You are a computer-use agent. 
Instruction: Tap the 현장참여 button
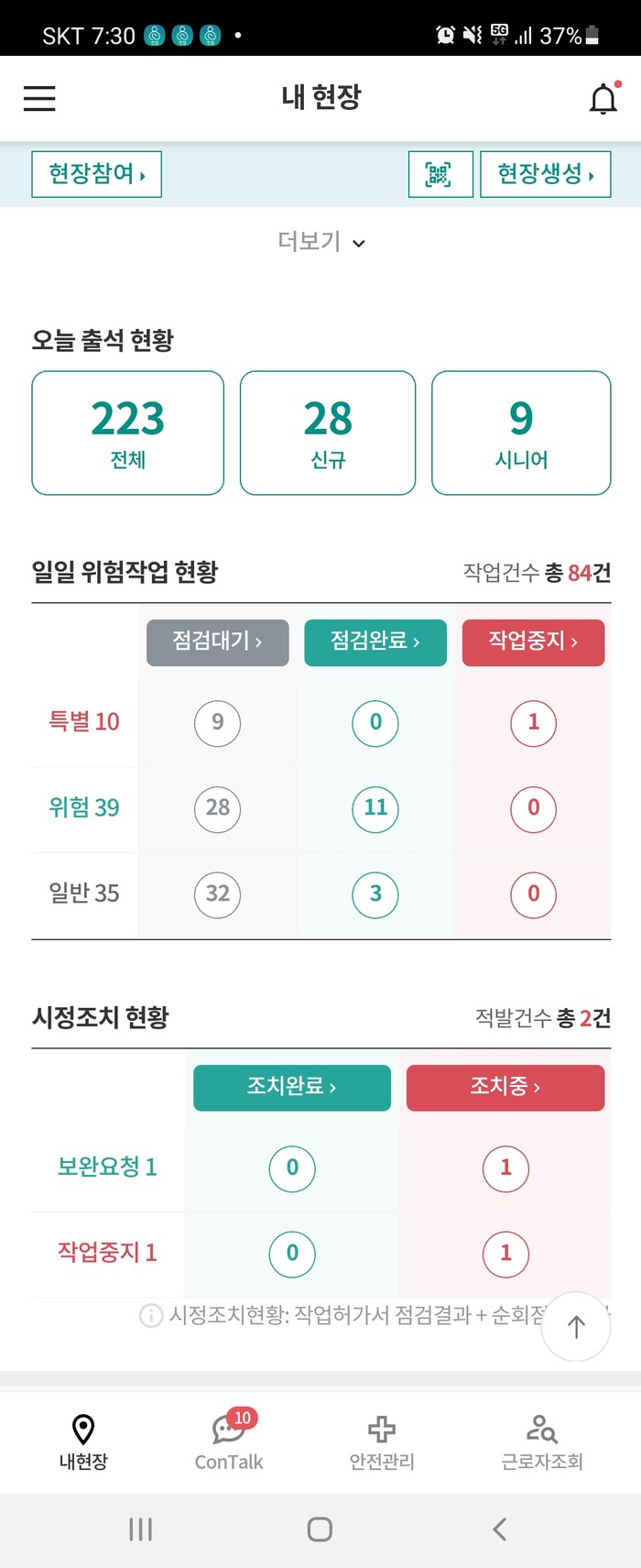tap(97, 174)
